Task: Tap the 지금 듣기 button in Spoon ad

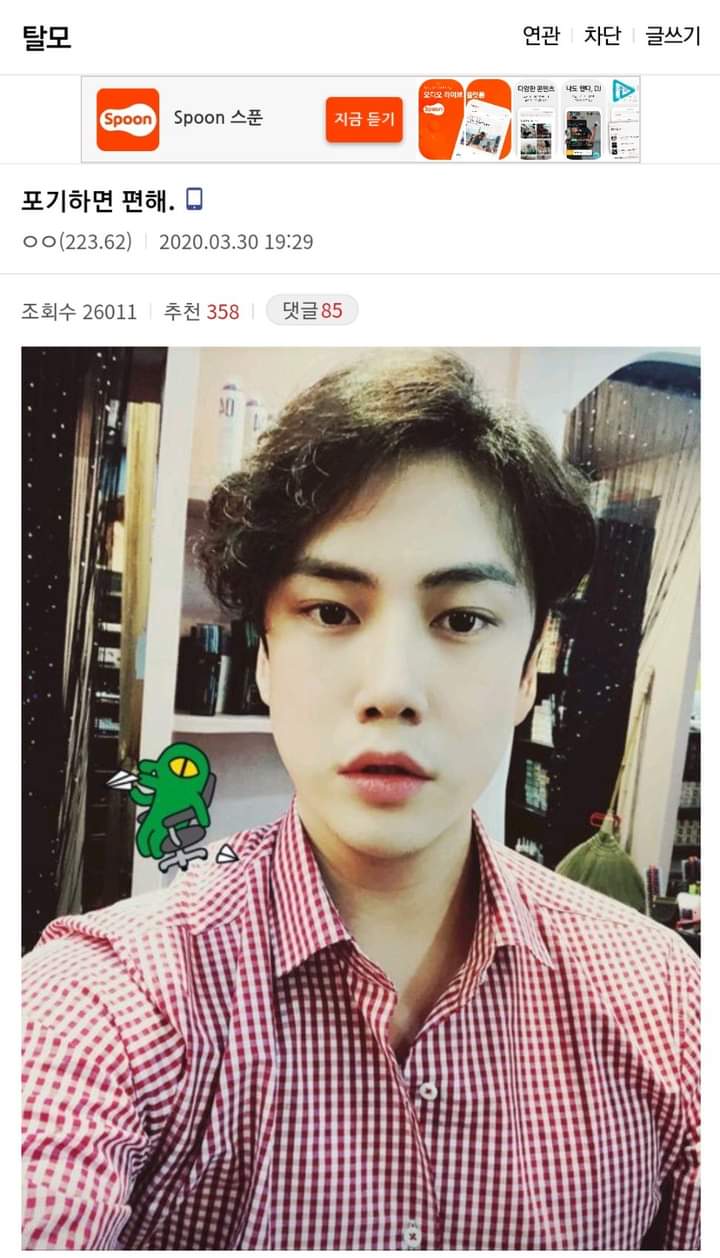Action: [x=364, y=120]
